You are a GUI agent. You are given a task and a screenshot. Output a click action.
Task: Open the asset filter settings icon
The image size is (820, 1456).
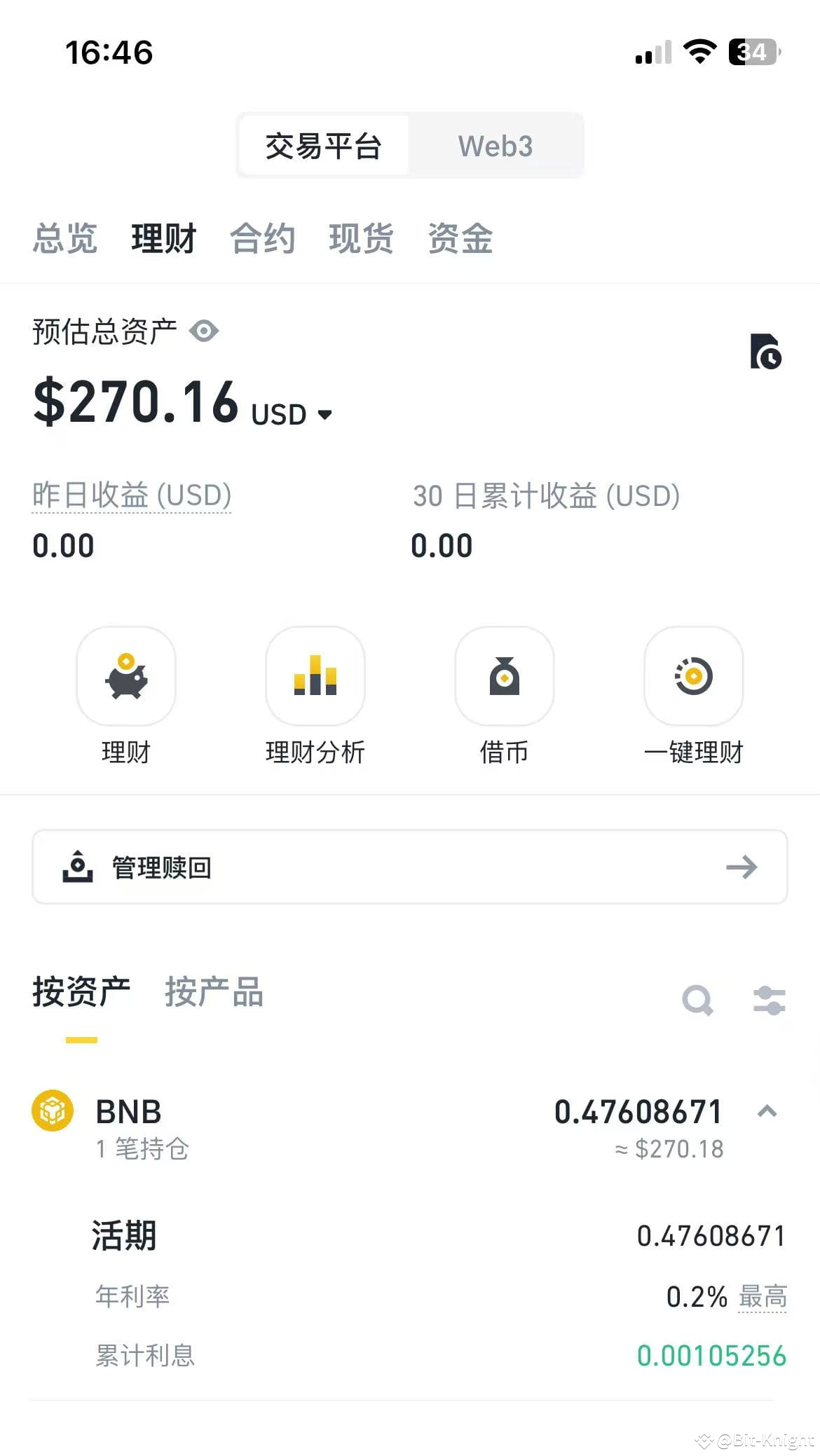(768, 1000)
